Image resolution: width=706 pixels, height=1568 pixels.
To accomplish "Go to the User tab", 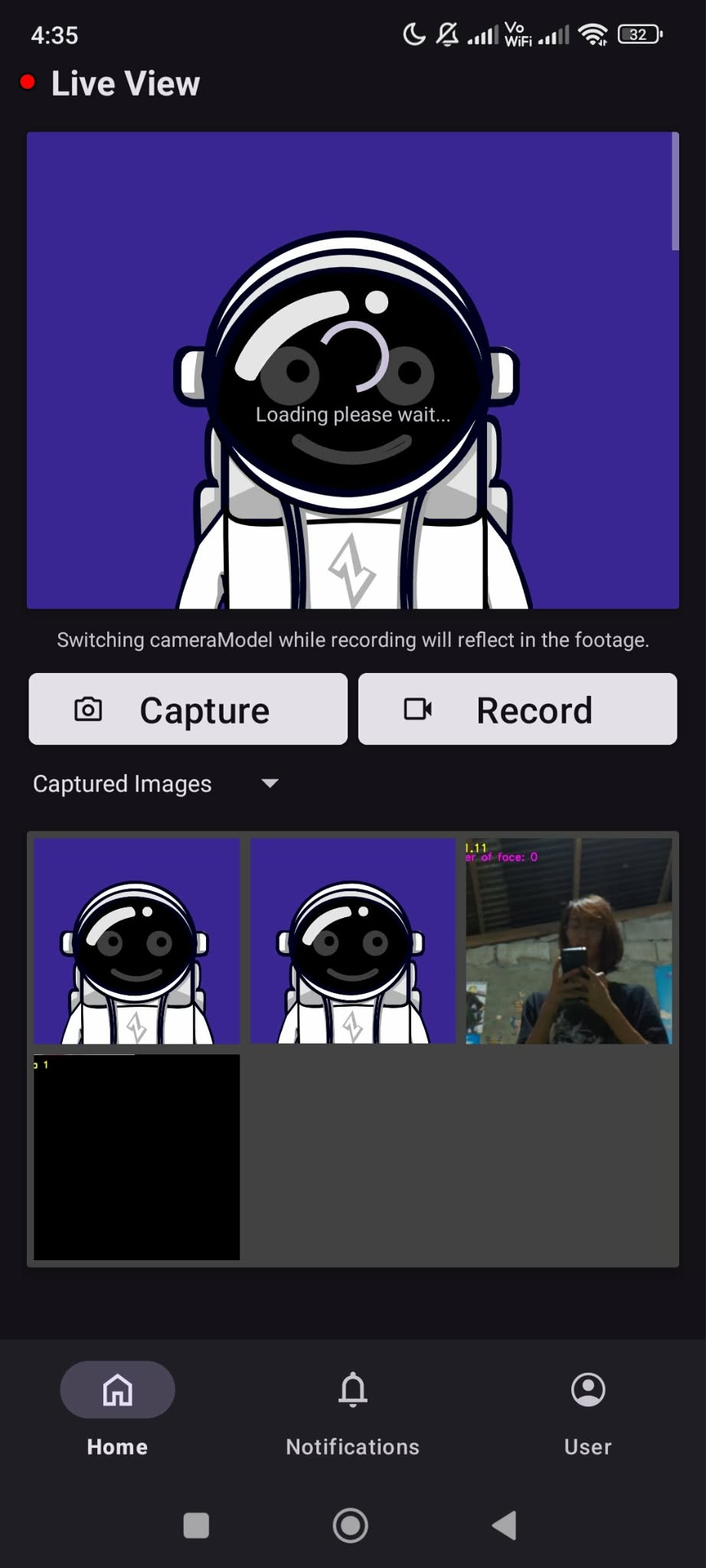I will [x=587, y=1410].
